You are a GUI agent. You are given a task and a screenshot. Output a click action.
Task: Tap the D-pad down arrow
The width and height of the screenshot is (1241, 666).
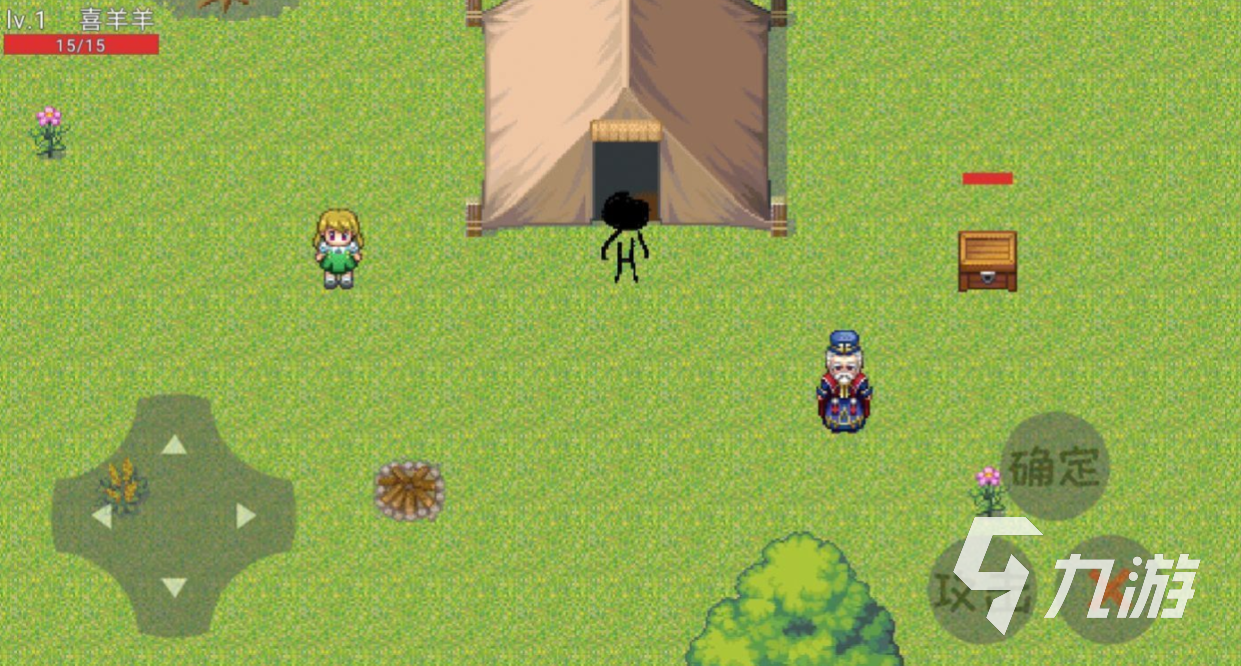click(x=174, y=588)
